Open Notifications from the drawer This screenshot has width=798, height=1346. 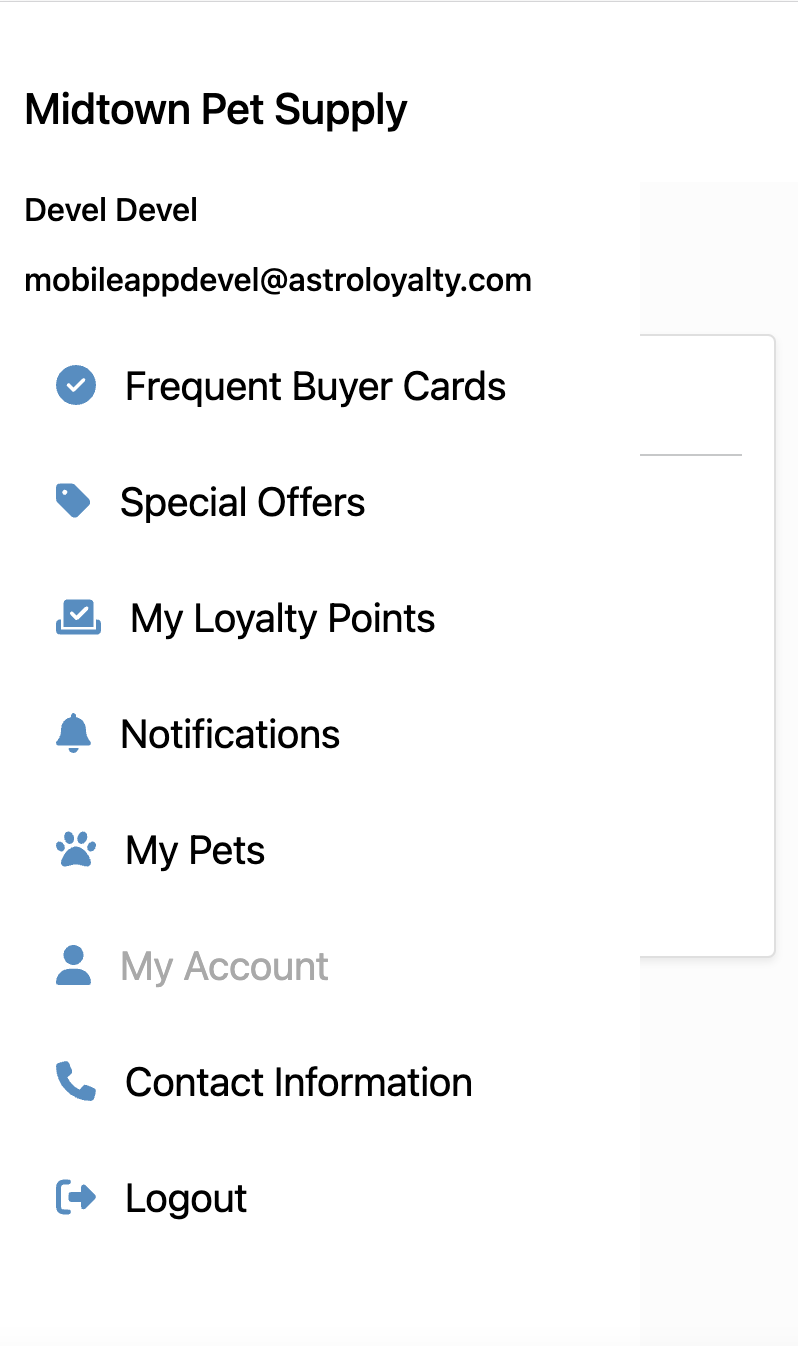pos(230,734)
